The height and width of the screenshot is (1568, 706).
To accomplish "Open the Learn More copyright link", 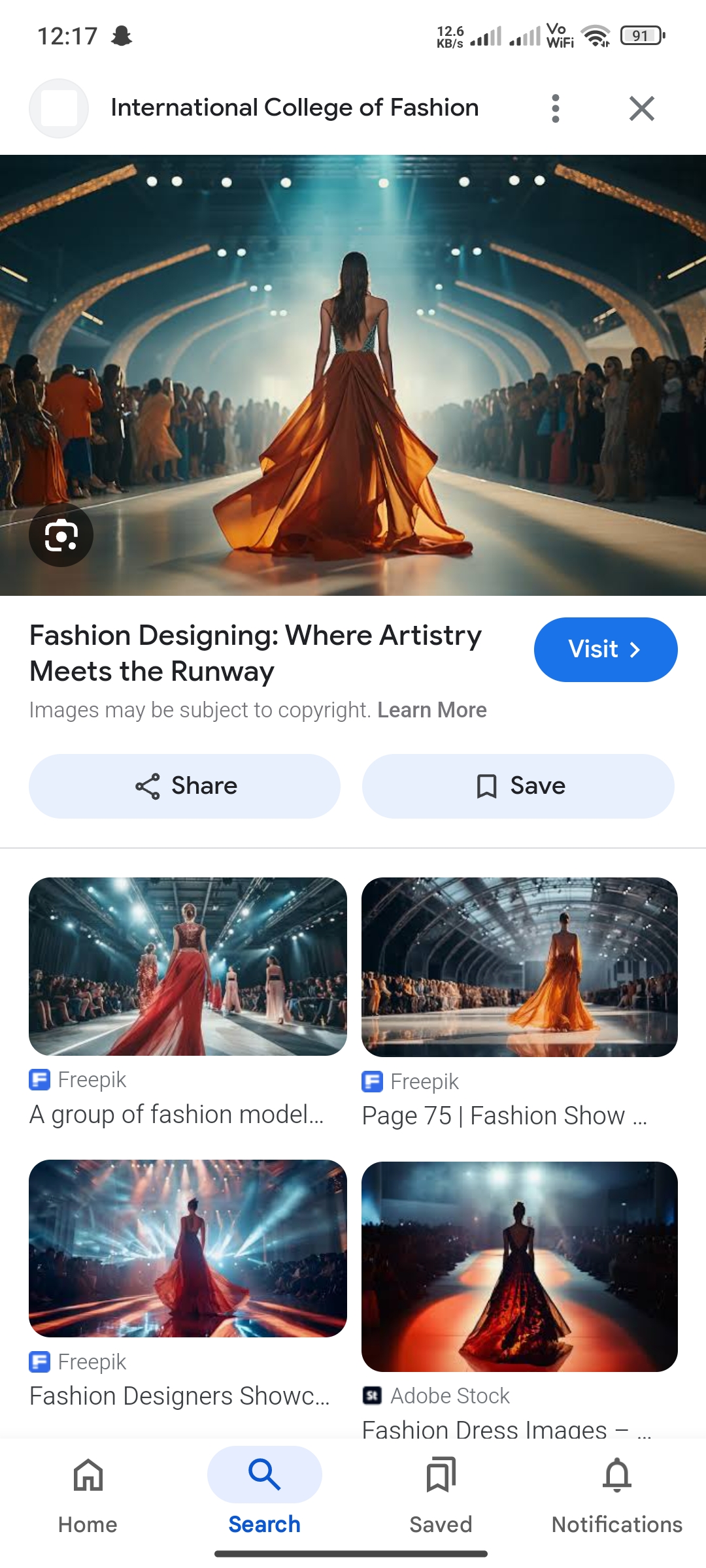I will (x=431, y=710).
